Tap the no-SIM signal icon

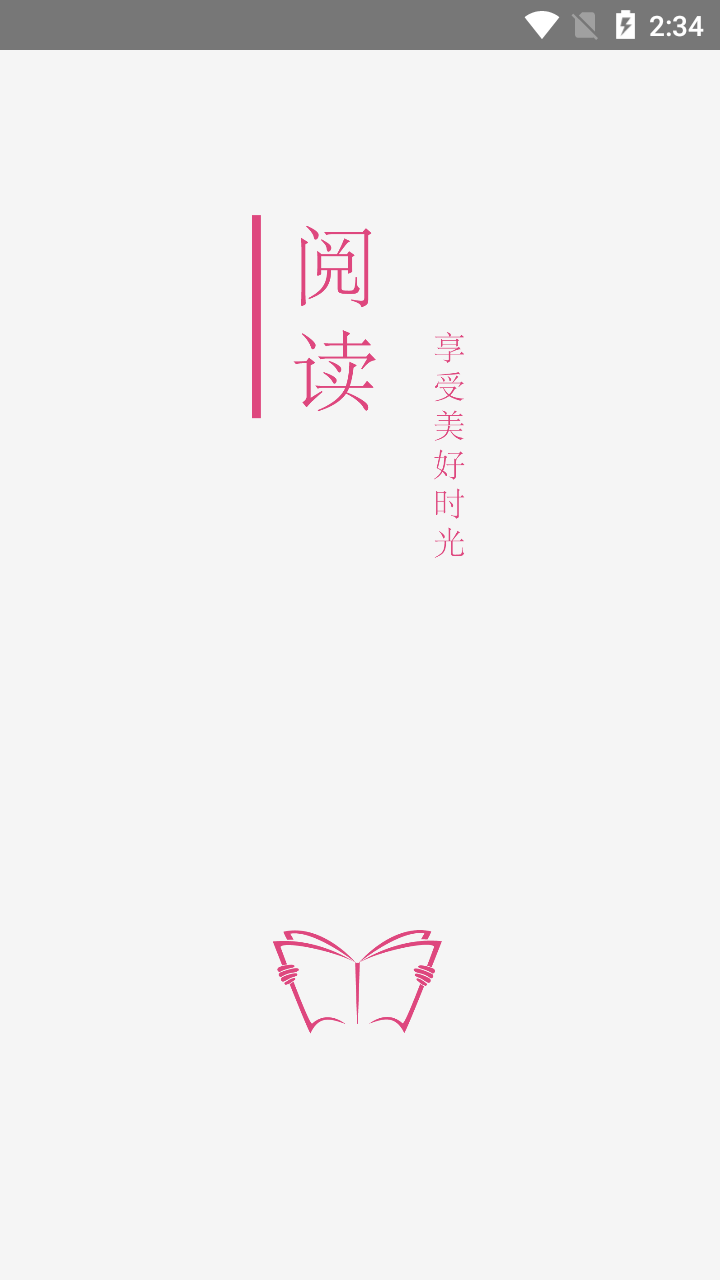pos(586,24)
